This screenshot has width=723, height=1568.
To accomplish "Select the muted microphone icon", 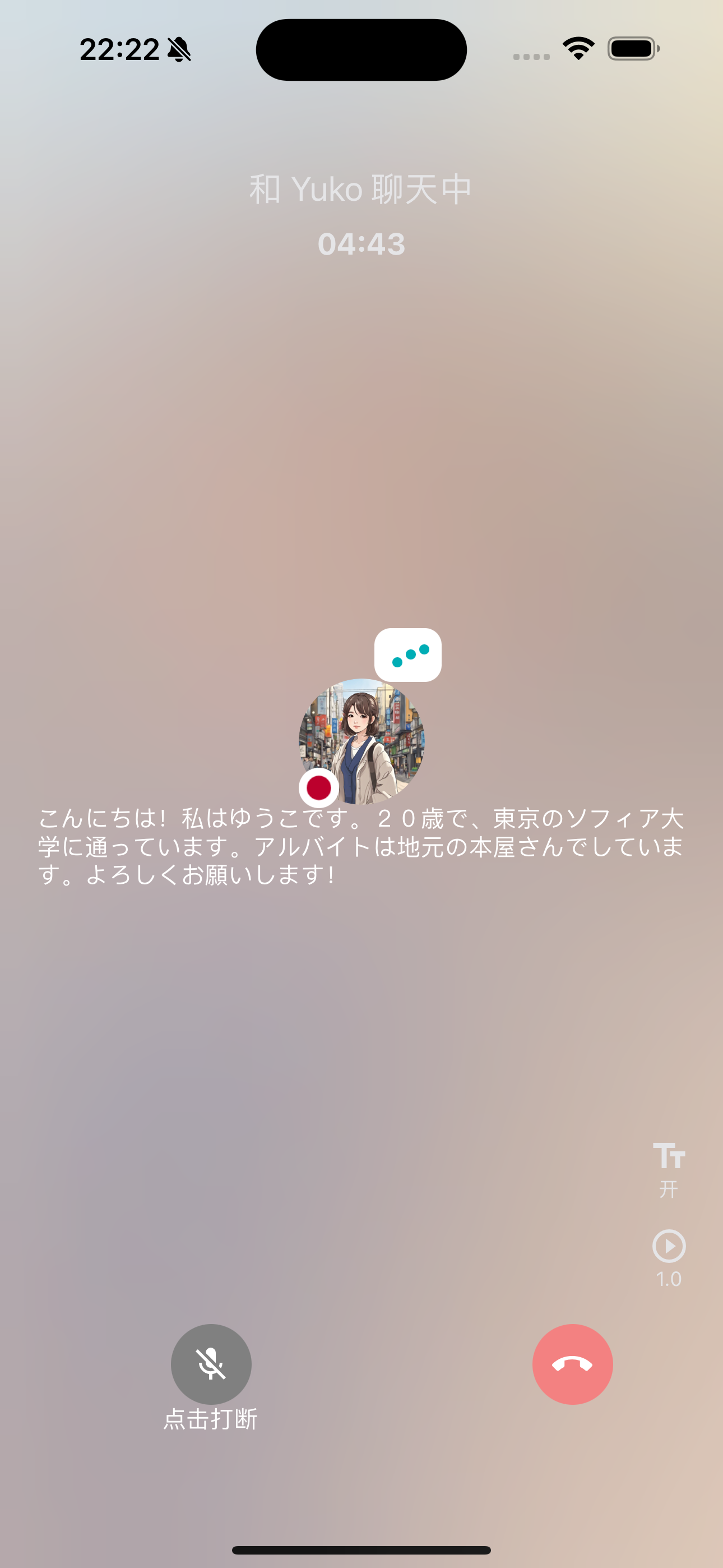I will point(211,1364).
